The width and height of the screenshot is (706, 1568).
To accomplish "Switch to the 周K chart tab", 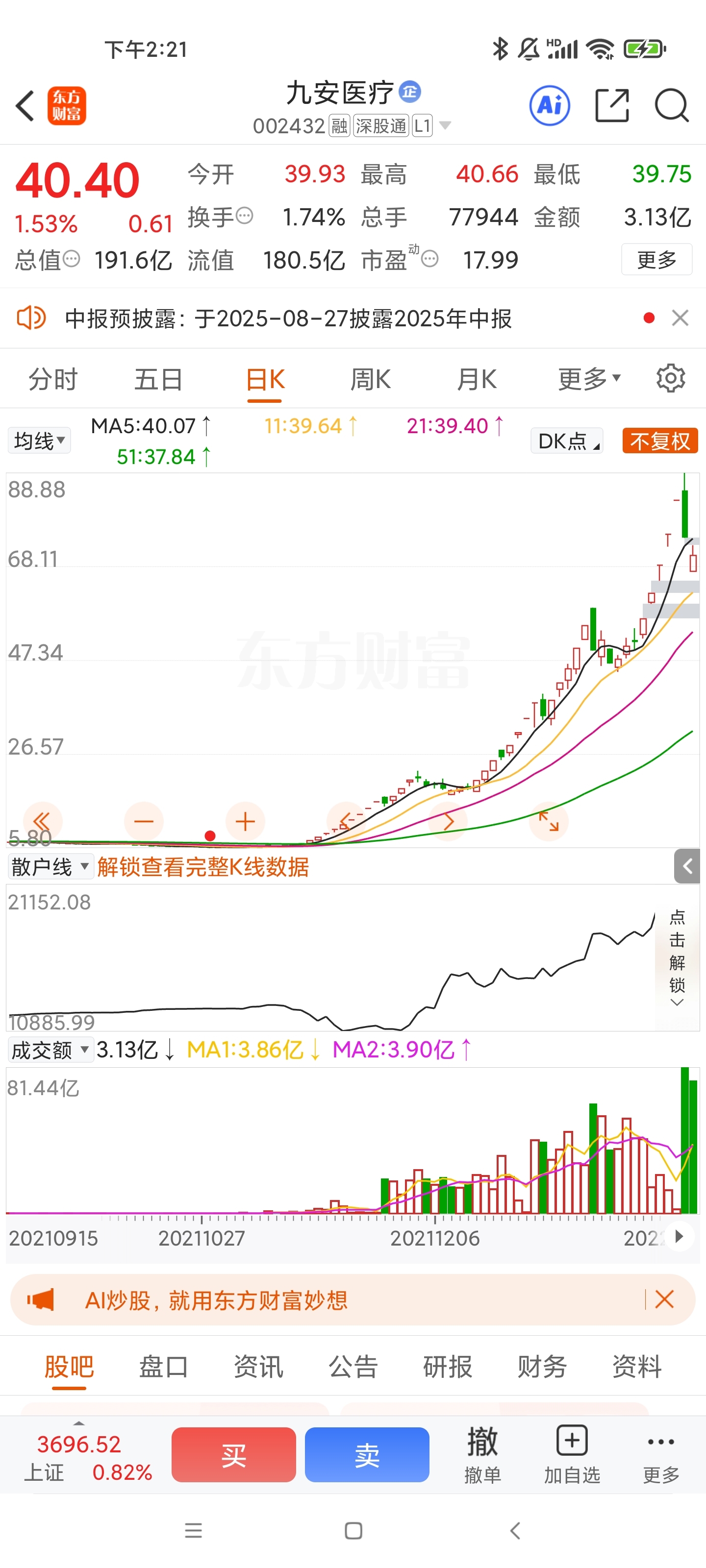I will click(x=370, y=379).
